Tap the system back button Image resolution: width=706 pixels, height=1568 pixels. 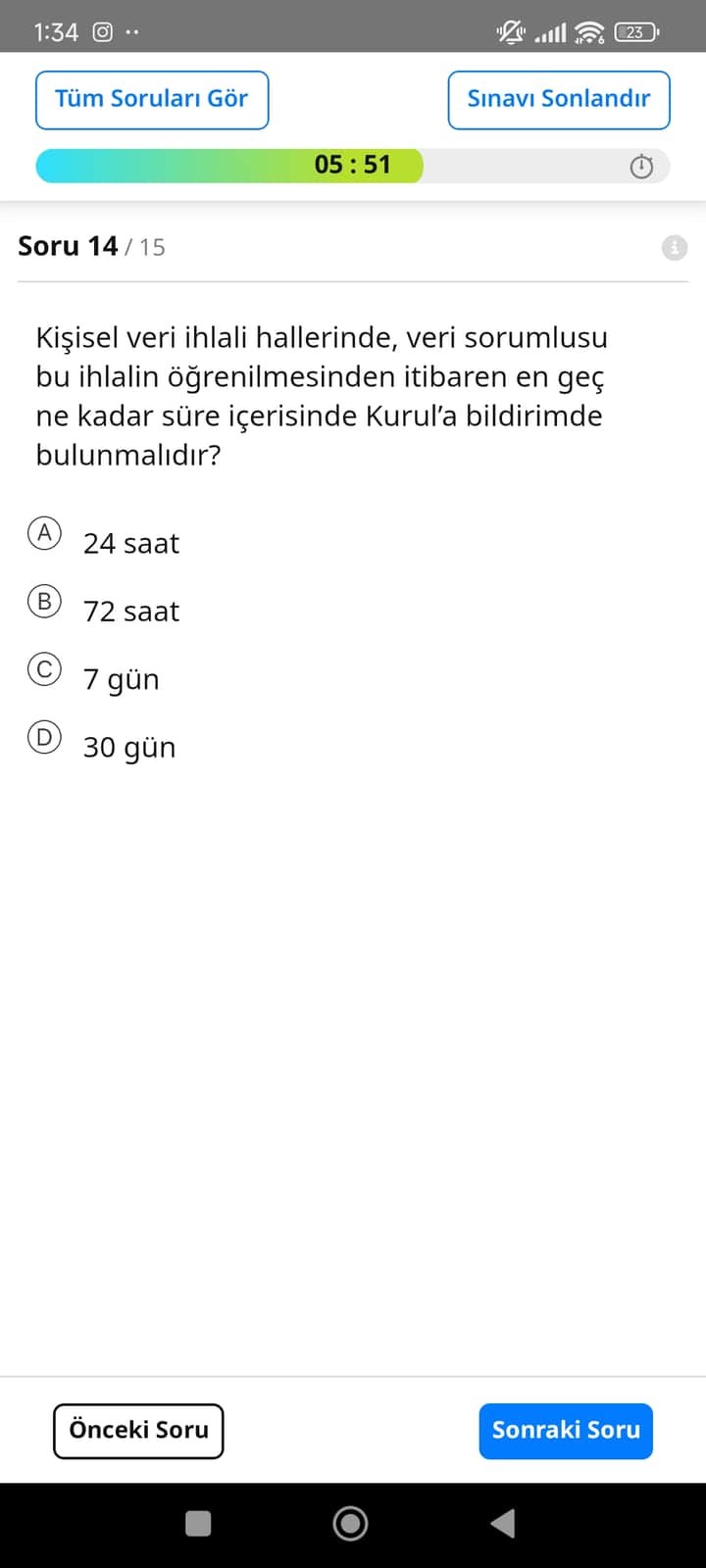(503, 1523)
